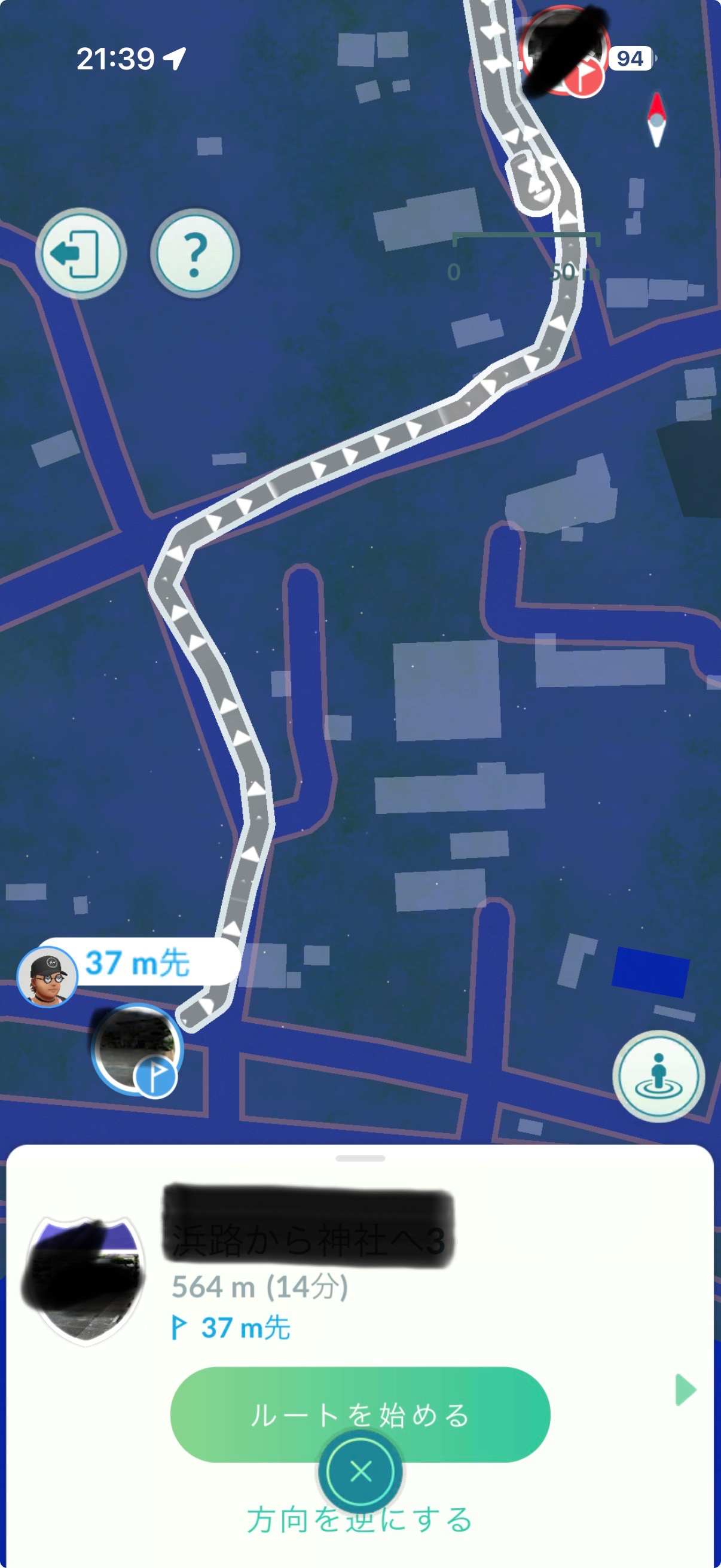Recenter map on your current location

coord(658,1076)
